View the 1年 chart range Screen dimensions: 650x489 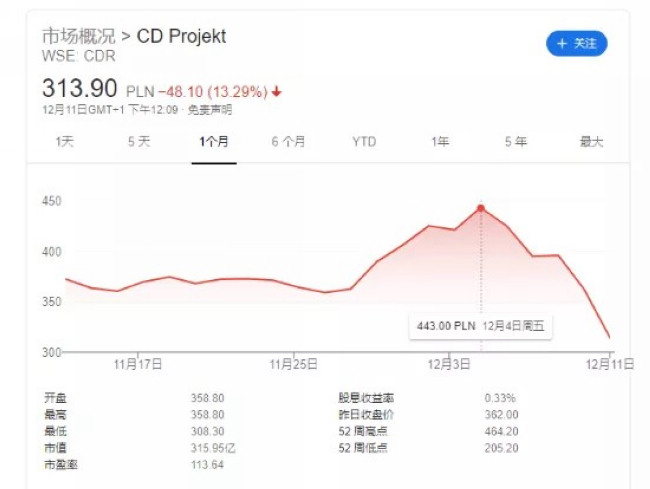[x=440, y=142]
